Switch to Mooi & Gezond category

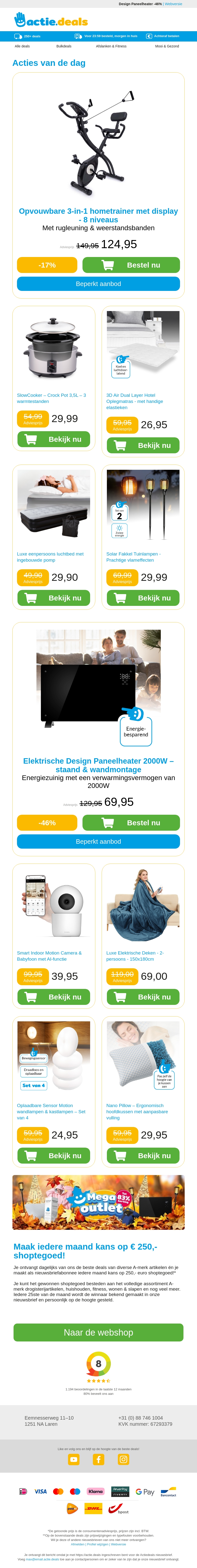pos(166,46)
